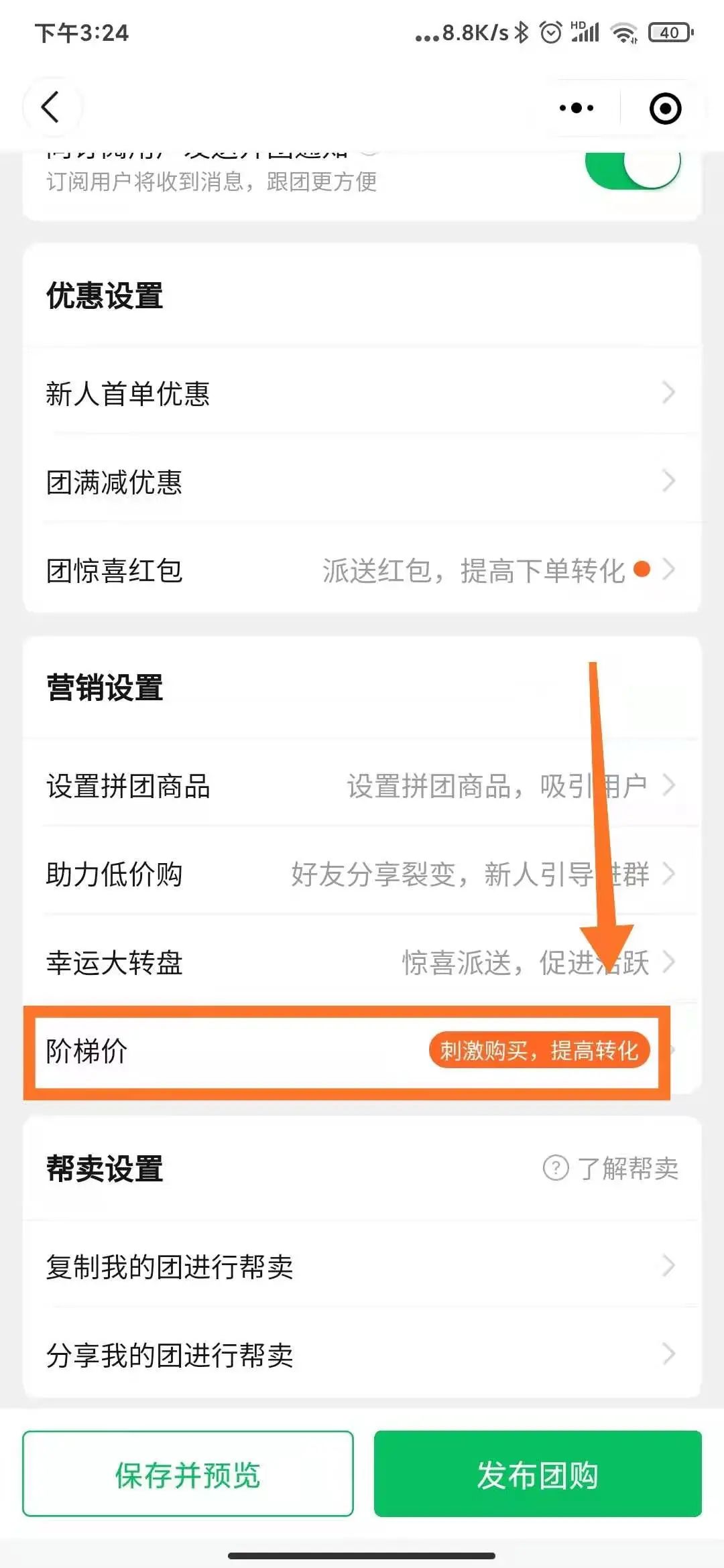The height and width of the screenshot is (1568, 724).
Task: Open 幸运大转盘 settings
Action: (x=362, y=962)
